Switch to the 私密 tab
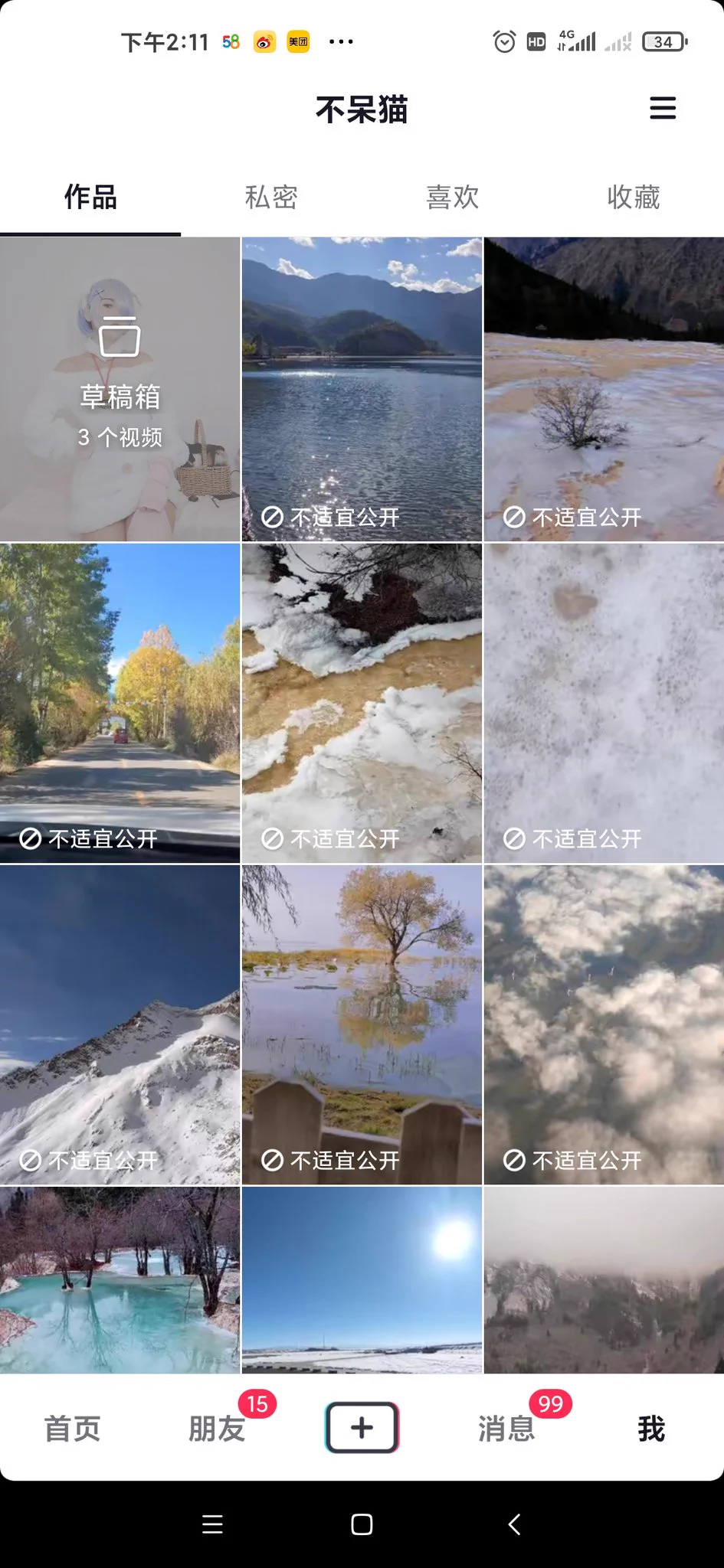Viewport: 724px width, 1568px height. tap(271, 198)
